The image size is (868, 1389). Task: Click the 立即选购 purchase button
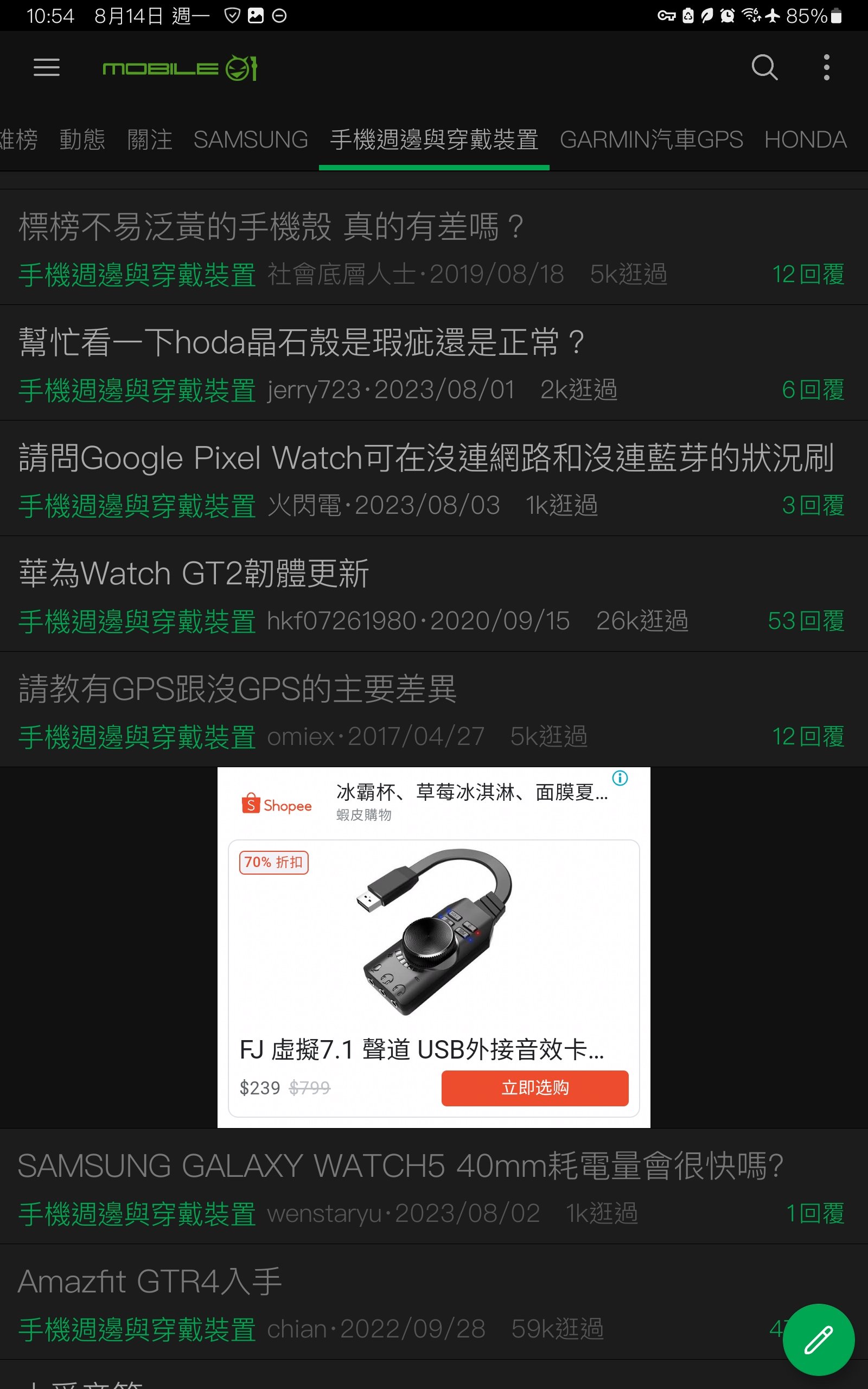pyautogui.click(x=534, y=1088)
